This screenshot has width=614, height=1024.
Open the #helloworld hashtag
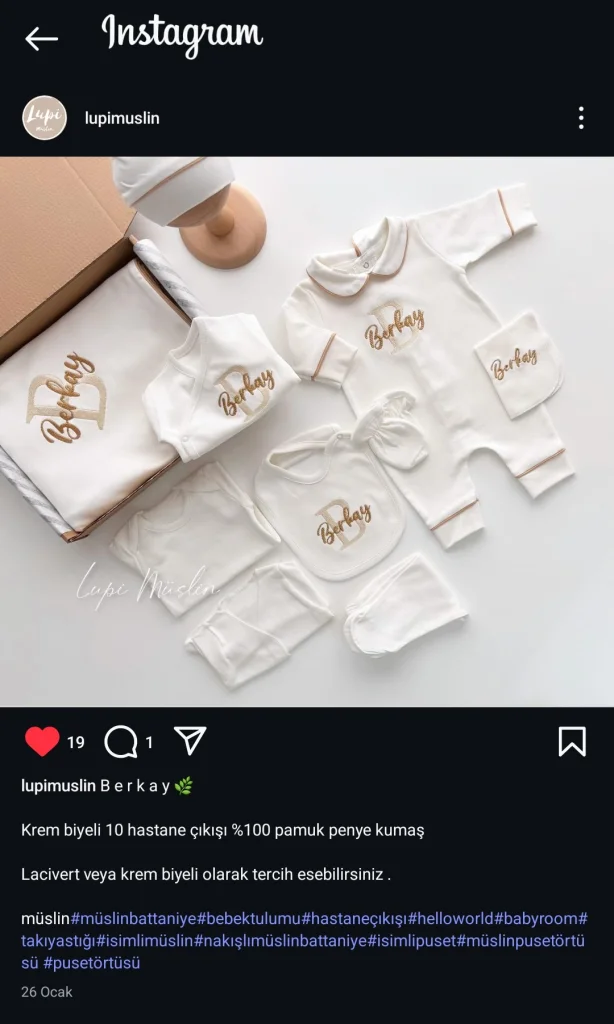pyautogui.click(x=451, y=919)
